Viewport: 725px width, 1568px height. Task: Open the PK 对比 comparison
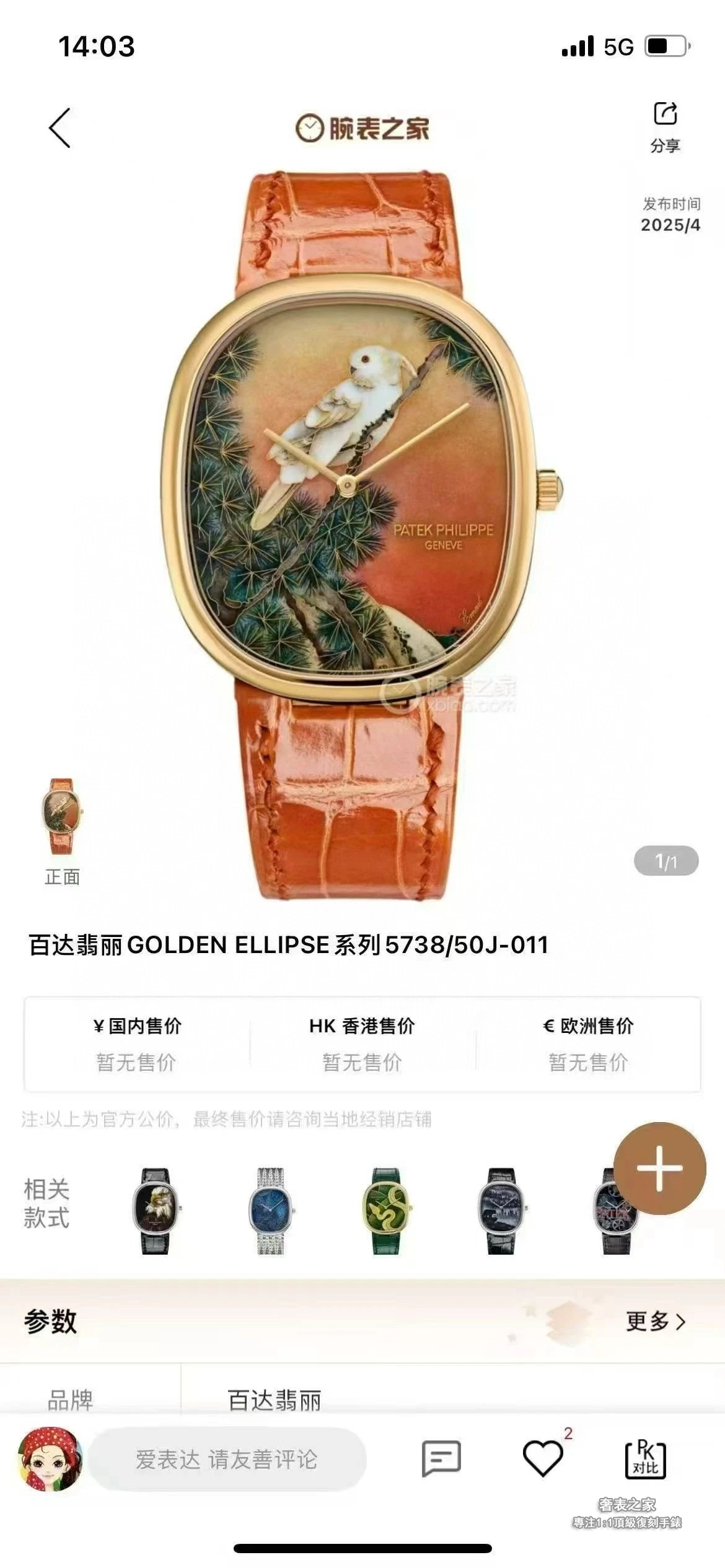(x=645, y=1458)
